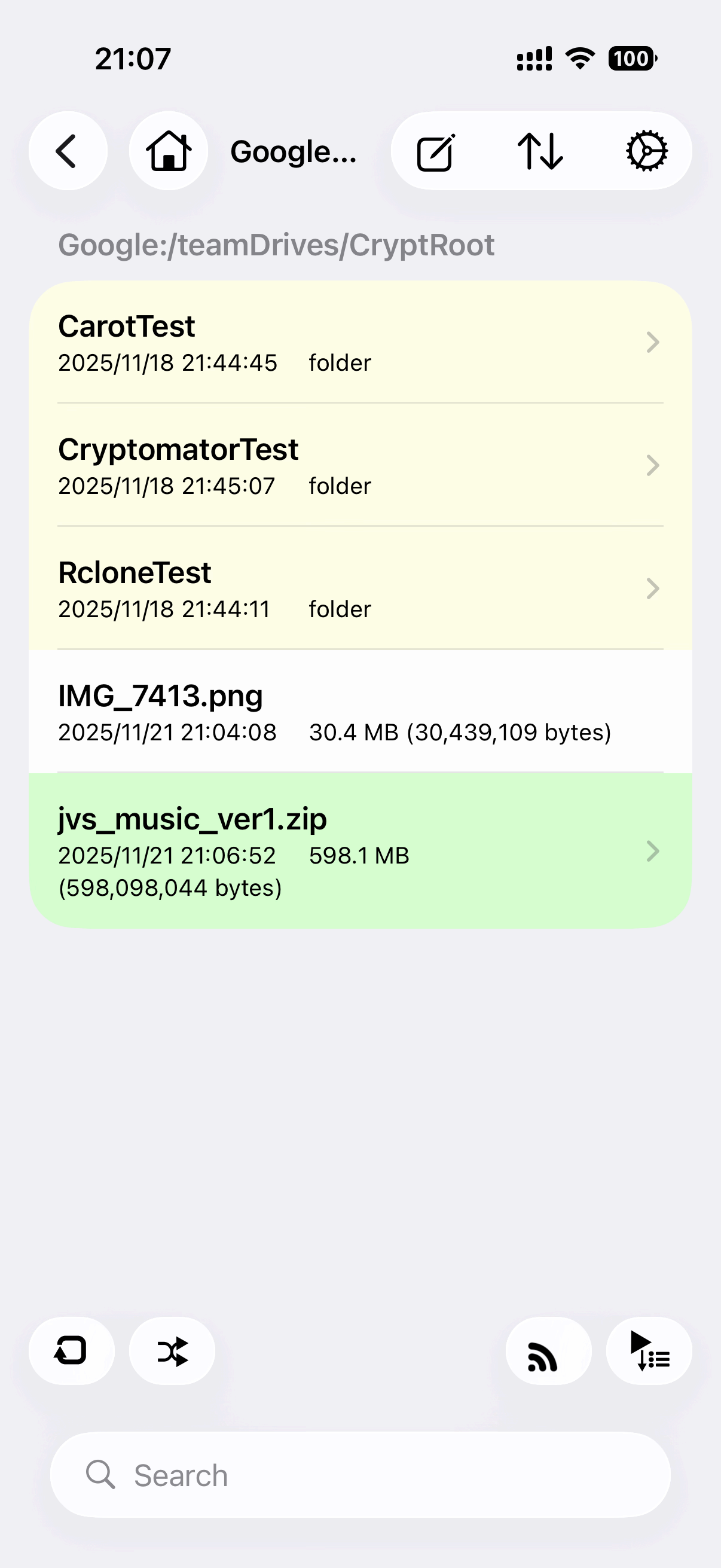The width and height of the screenshot is (721, 1568).
Task: Open the RcloneTest folder
Action: (x=360, y=588)
